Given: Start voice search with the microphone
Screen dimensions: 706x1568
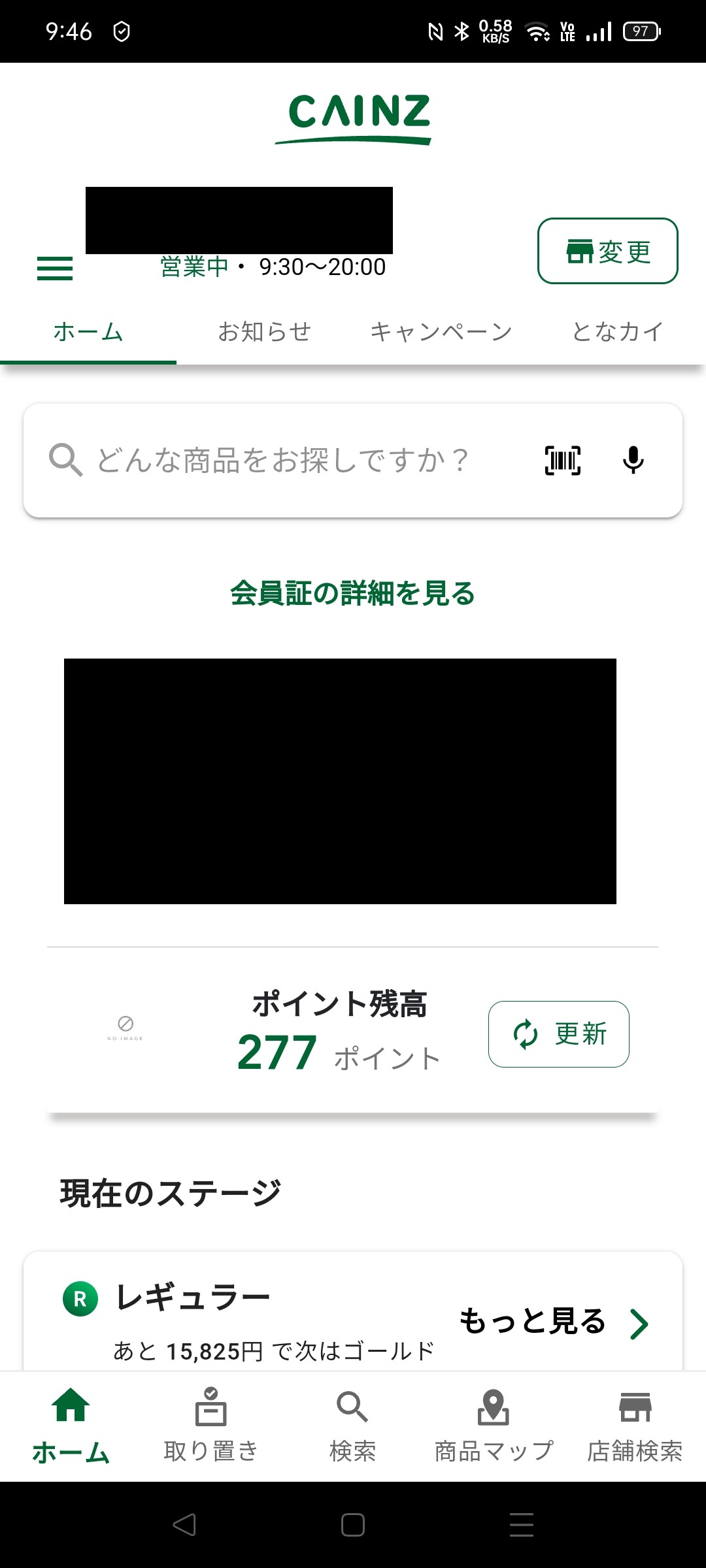Looking at the screenshot, I should pos(633,460).
